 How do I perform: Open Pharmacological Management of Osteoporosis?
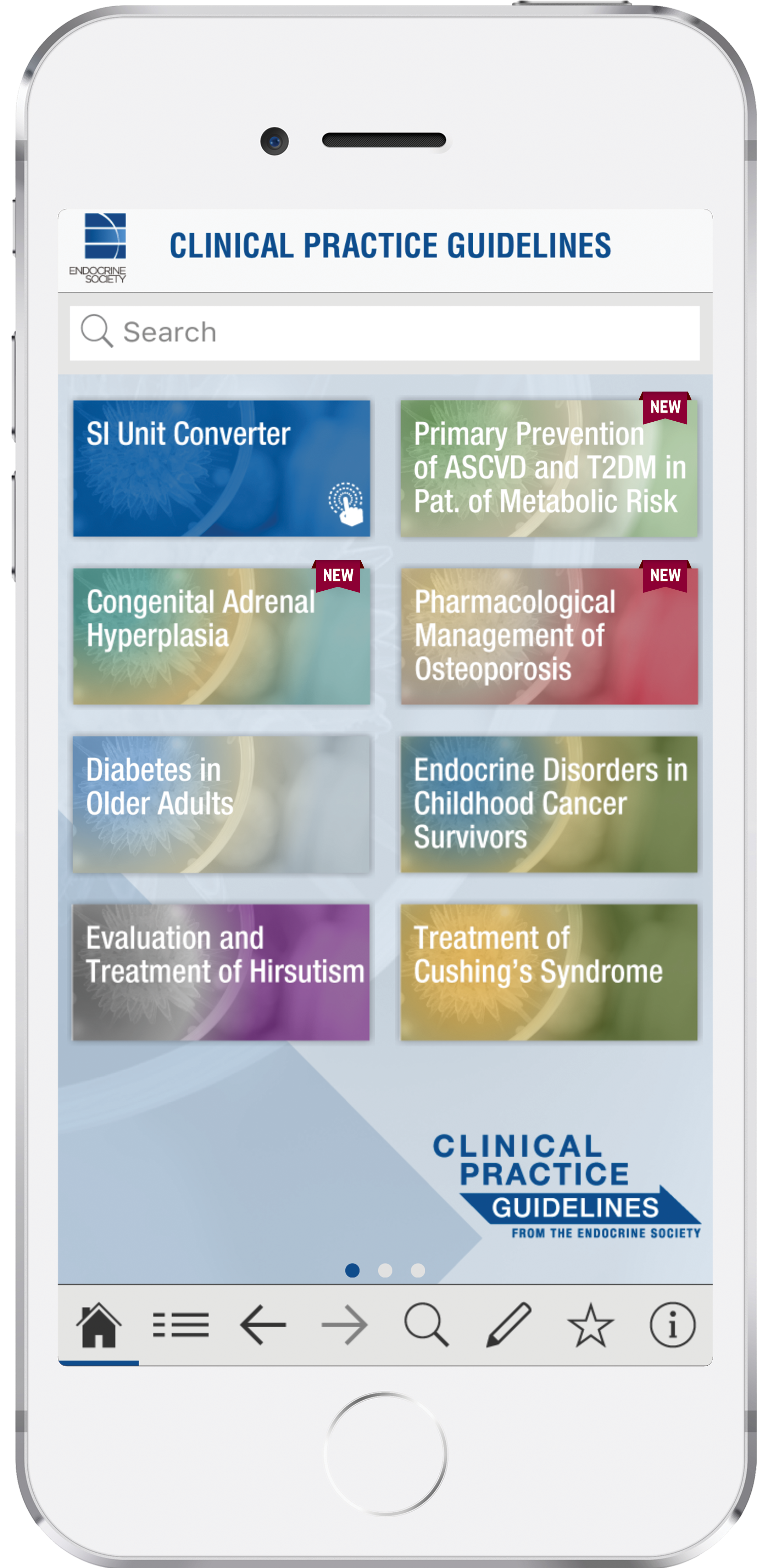pos(548,635)
